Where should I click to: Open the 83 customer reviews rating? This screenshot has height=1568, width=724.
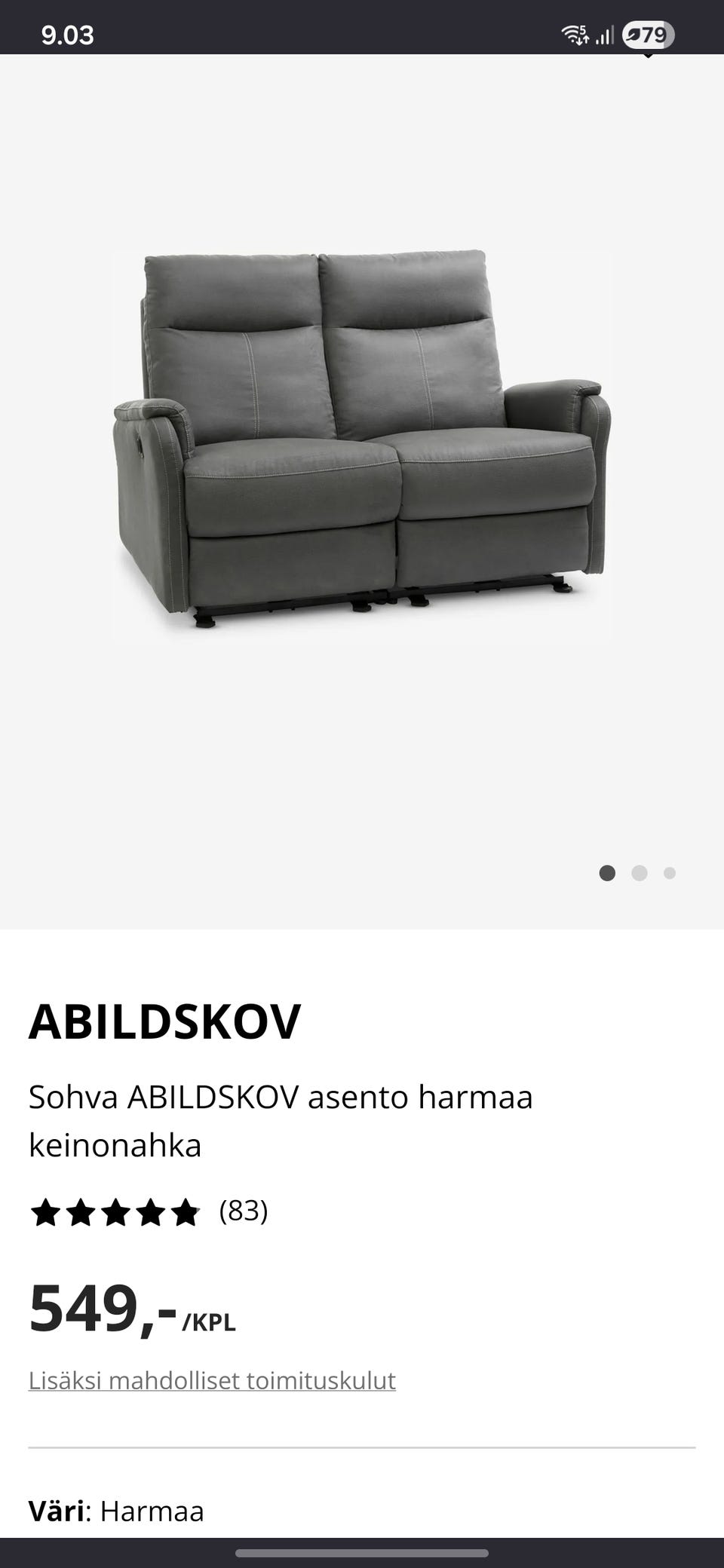[149, 1211]
